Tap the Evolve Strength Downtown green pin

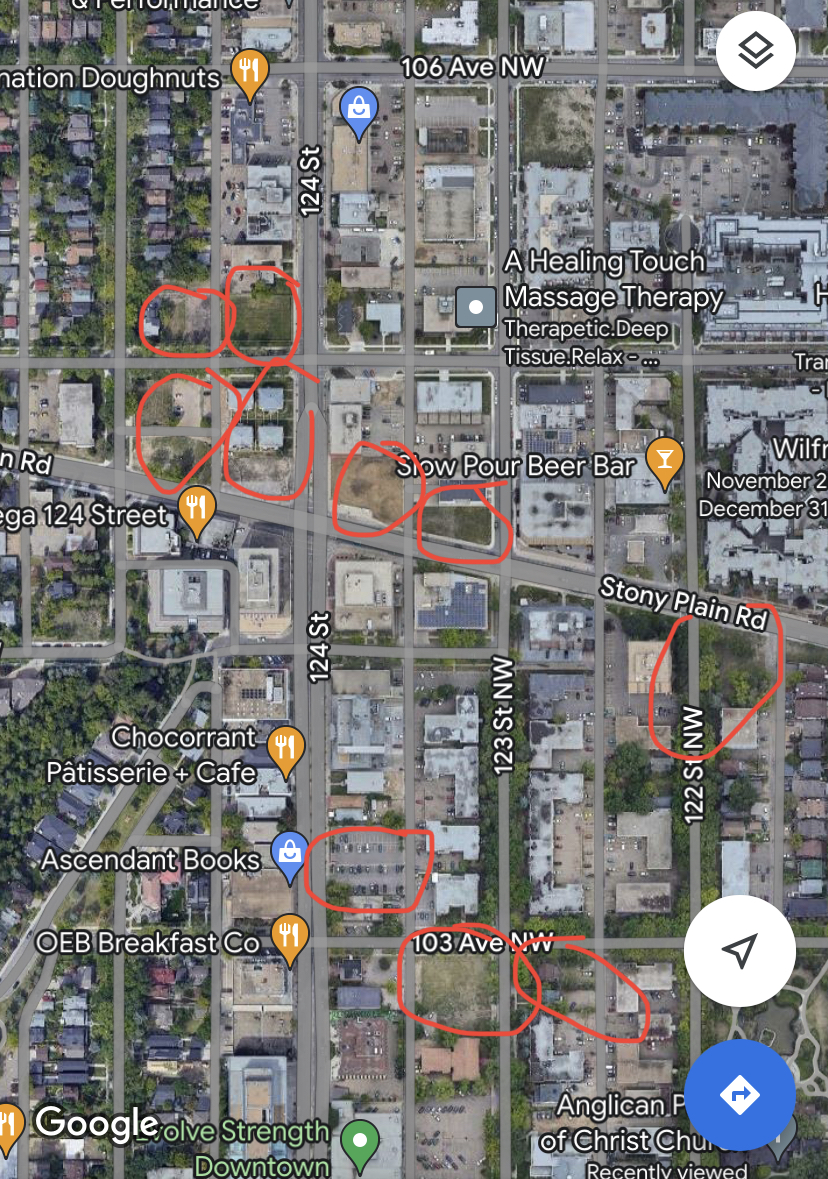point(360,1139)
